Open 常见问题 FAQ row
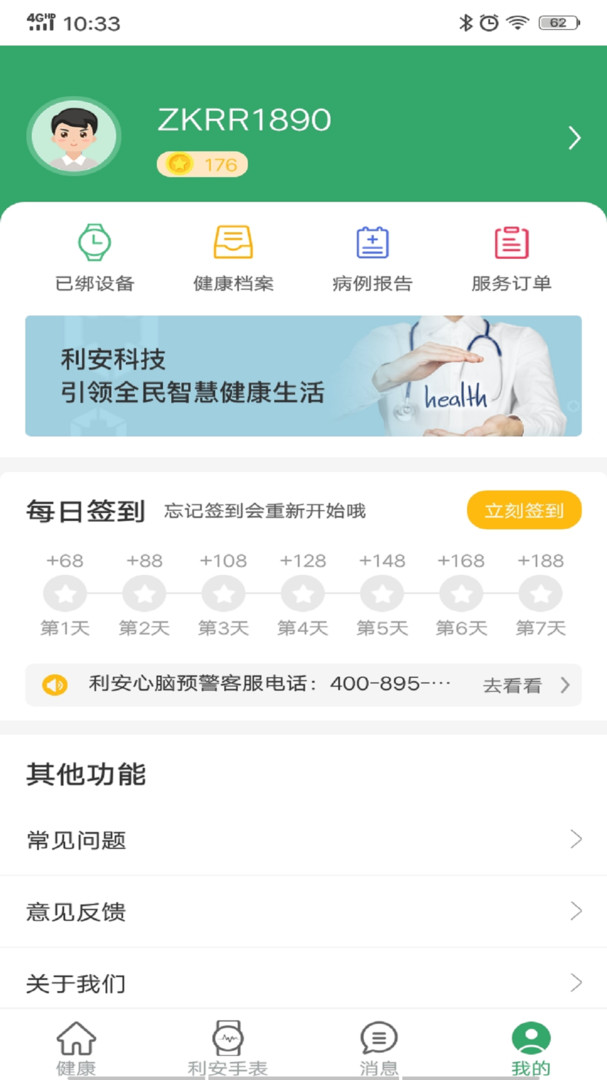 click(x=303, y=840)
